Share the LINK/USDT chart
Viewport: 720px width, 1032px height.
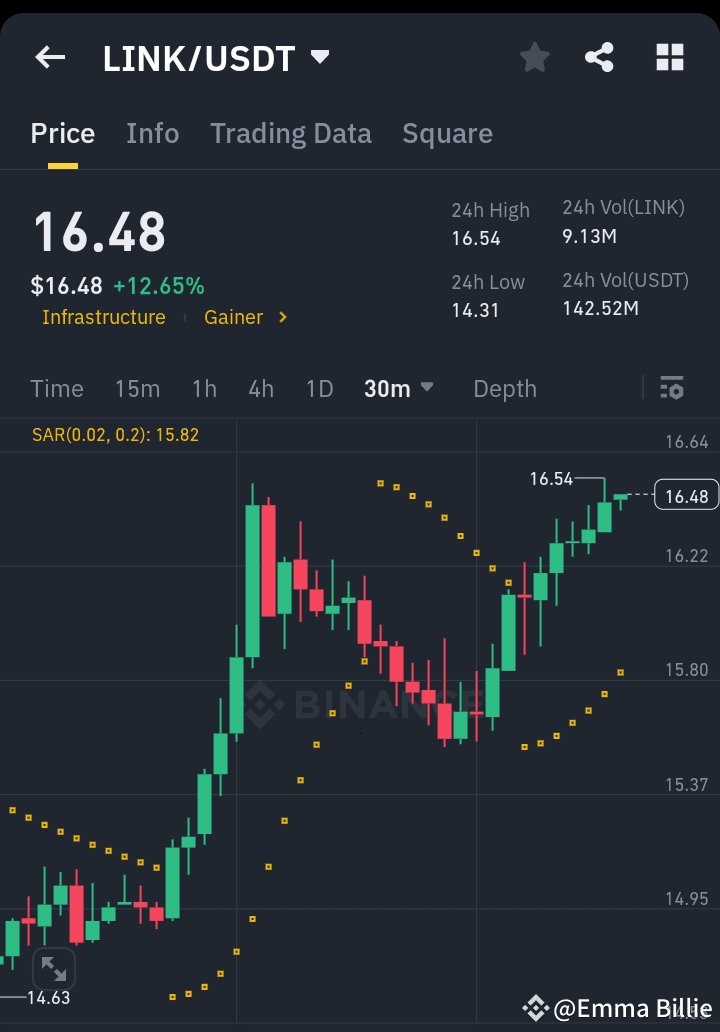tap(599, 57)
